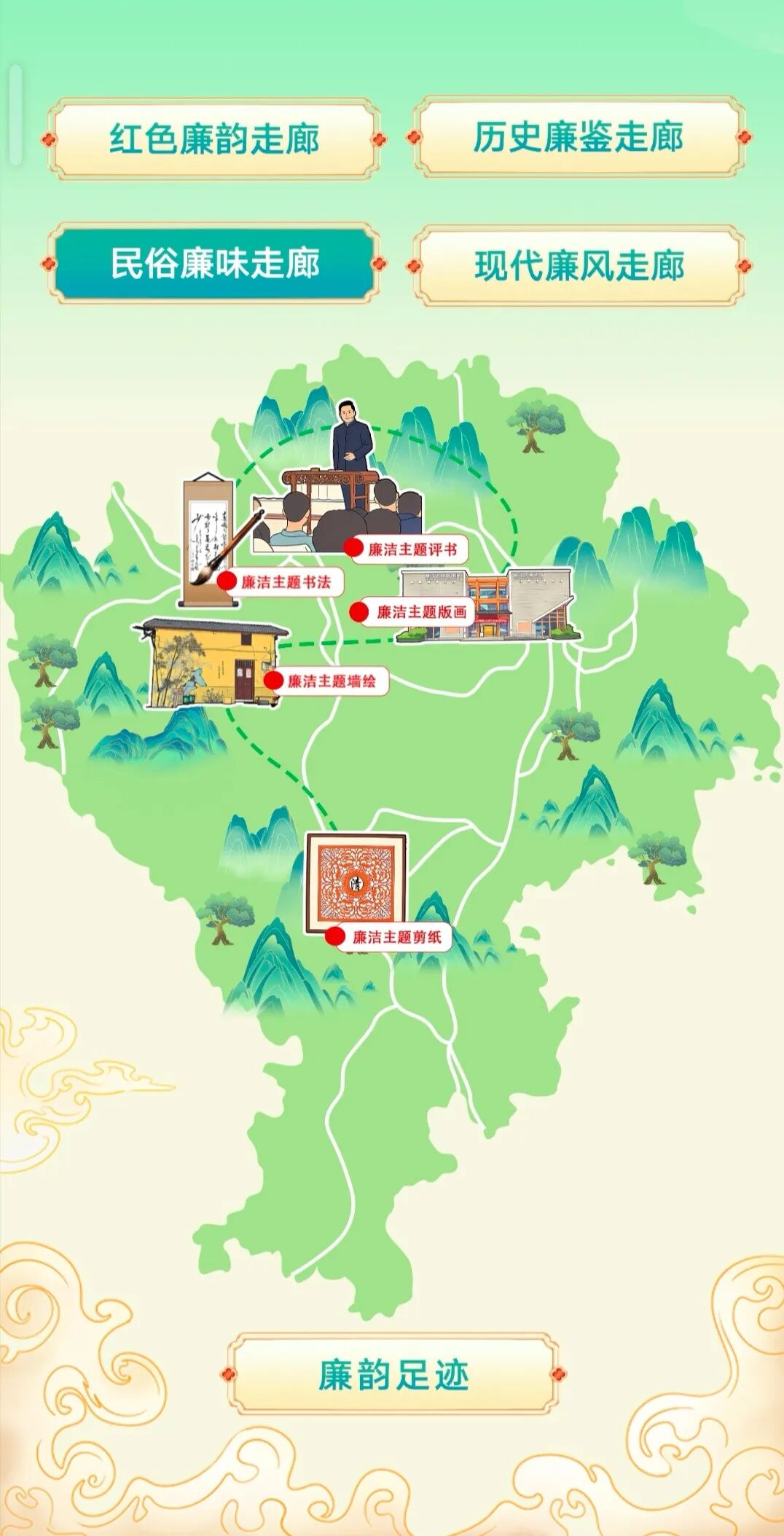The height and width of the screenshot is (1536, 784).
Task: Open the 廉韵足迹 button
Action: (393, 1374)
